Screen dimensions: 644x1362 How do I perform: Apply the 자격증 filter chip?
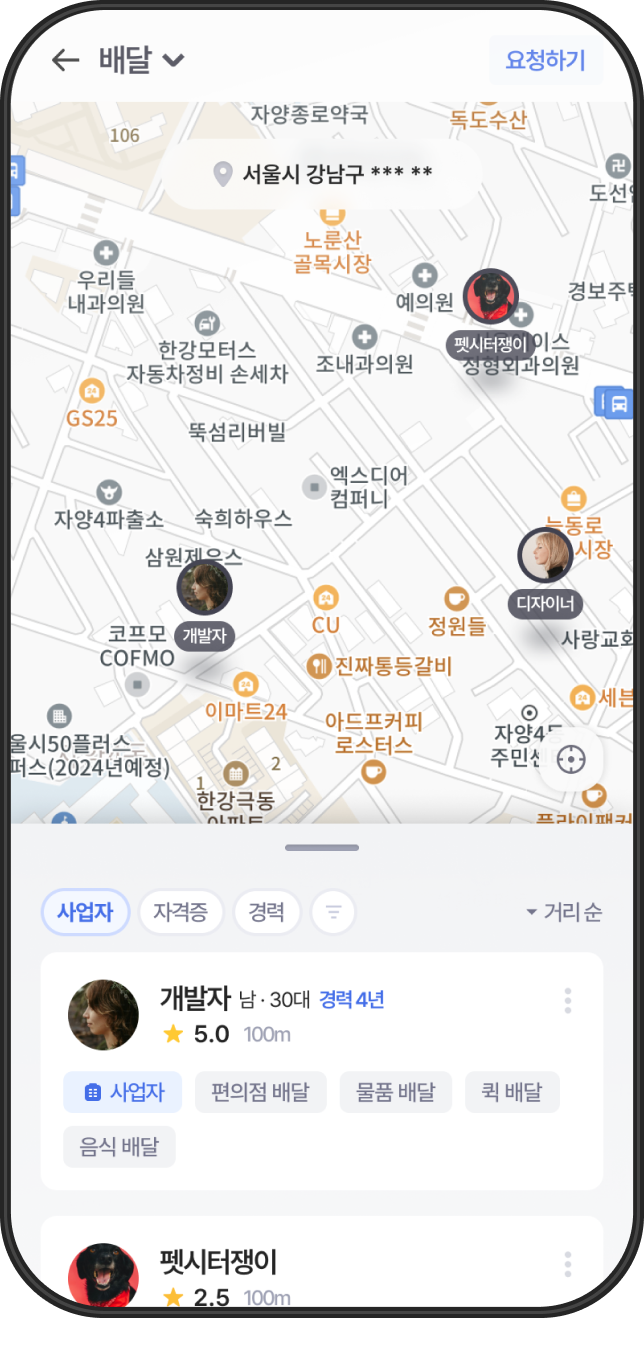181,912
